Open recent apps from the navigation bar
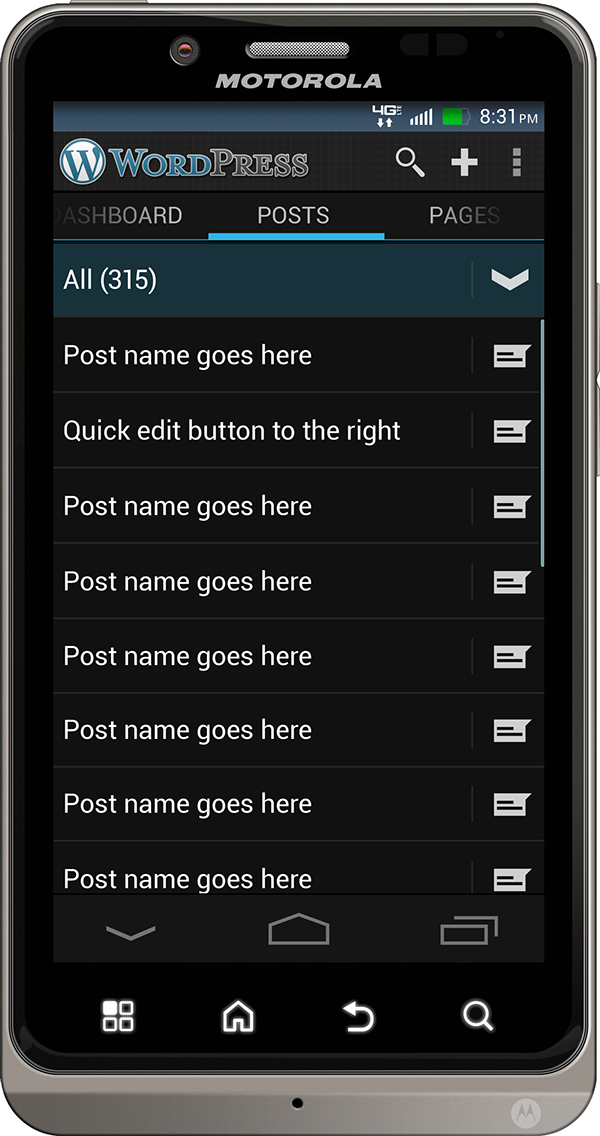 pyautogui.click(x=469, y=930)
